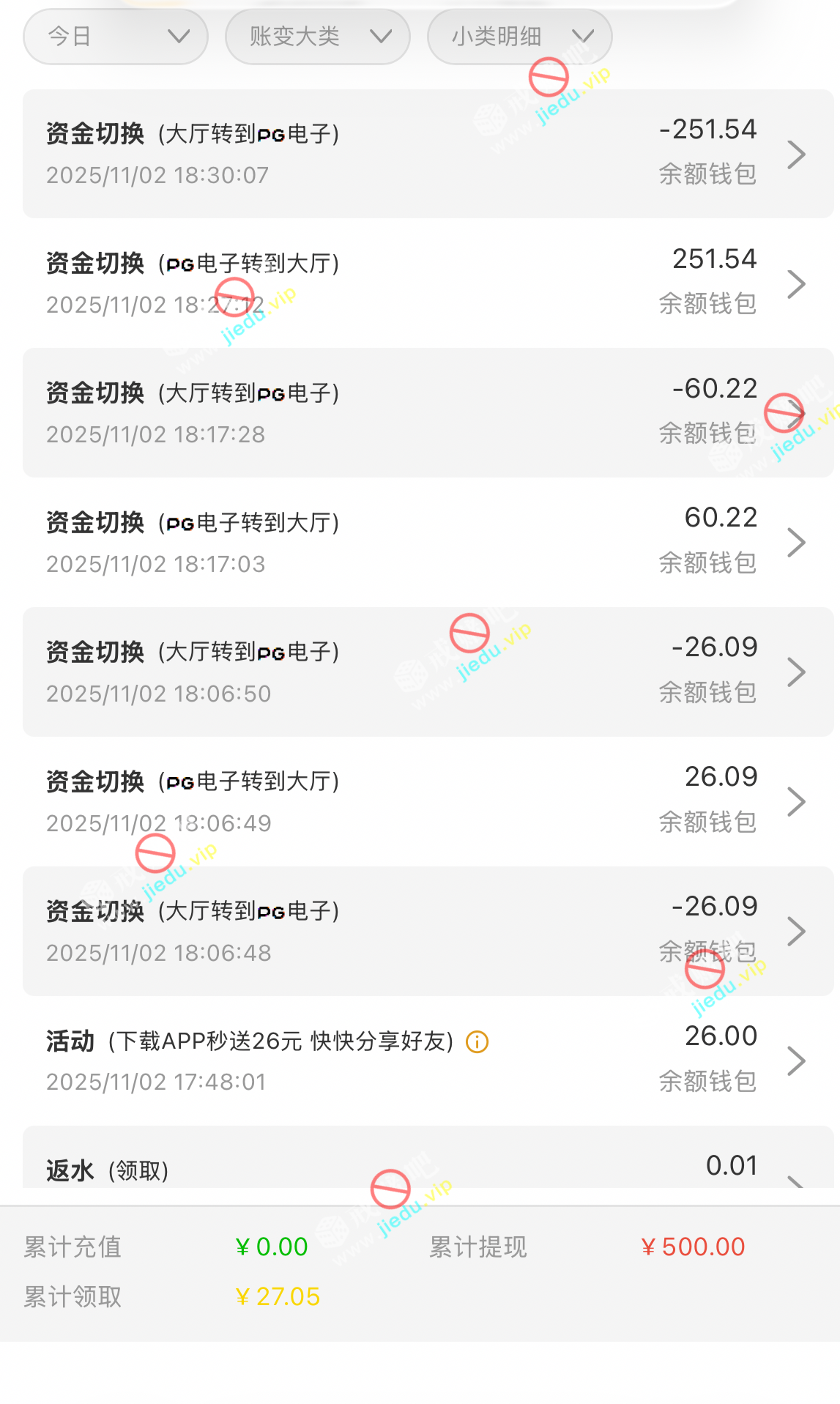Tap the info icon beside the 活动 entry
The image size is (840, 1404).
pyautogui.click(x=477, y=1041)
